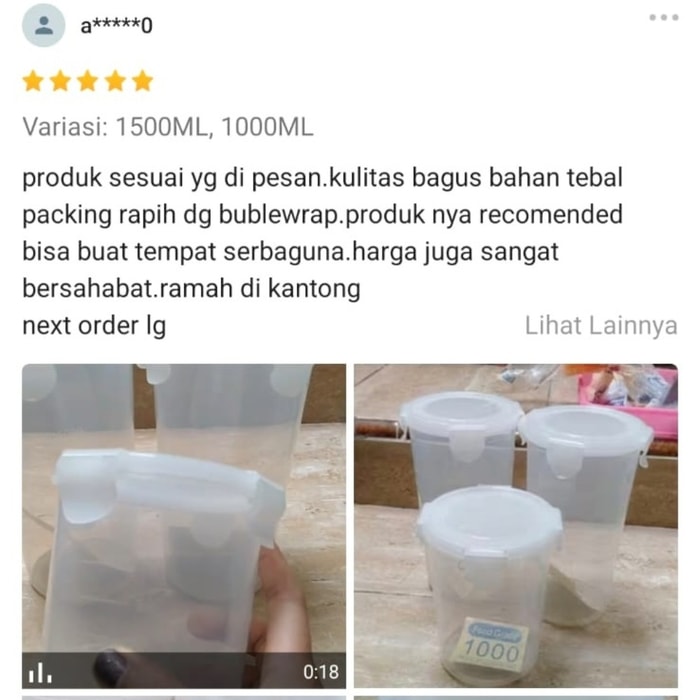Play the 0:18 review video

tap(184, 525)
